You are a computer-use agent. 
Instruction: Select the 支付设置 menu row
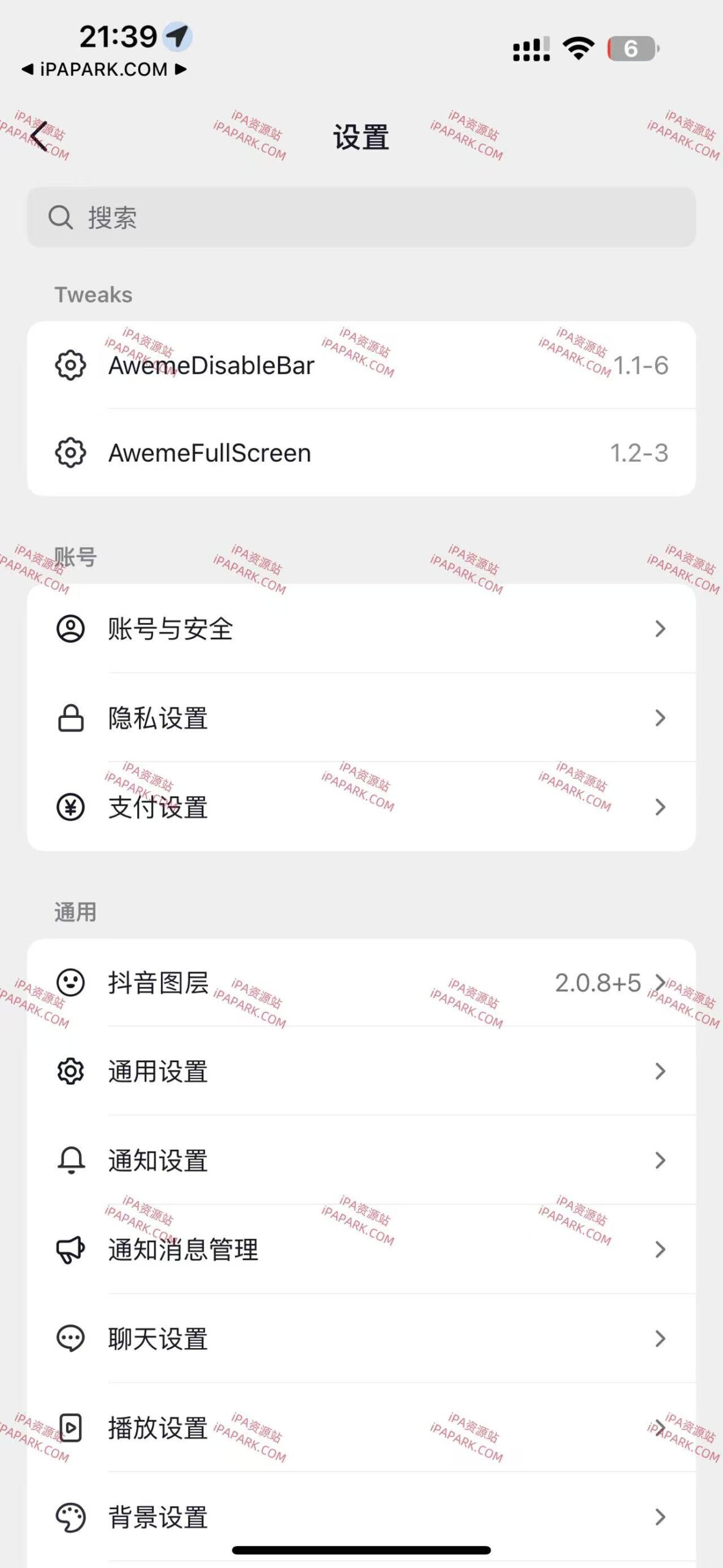coord(361,809)
